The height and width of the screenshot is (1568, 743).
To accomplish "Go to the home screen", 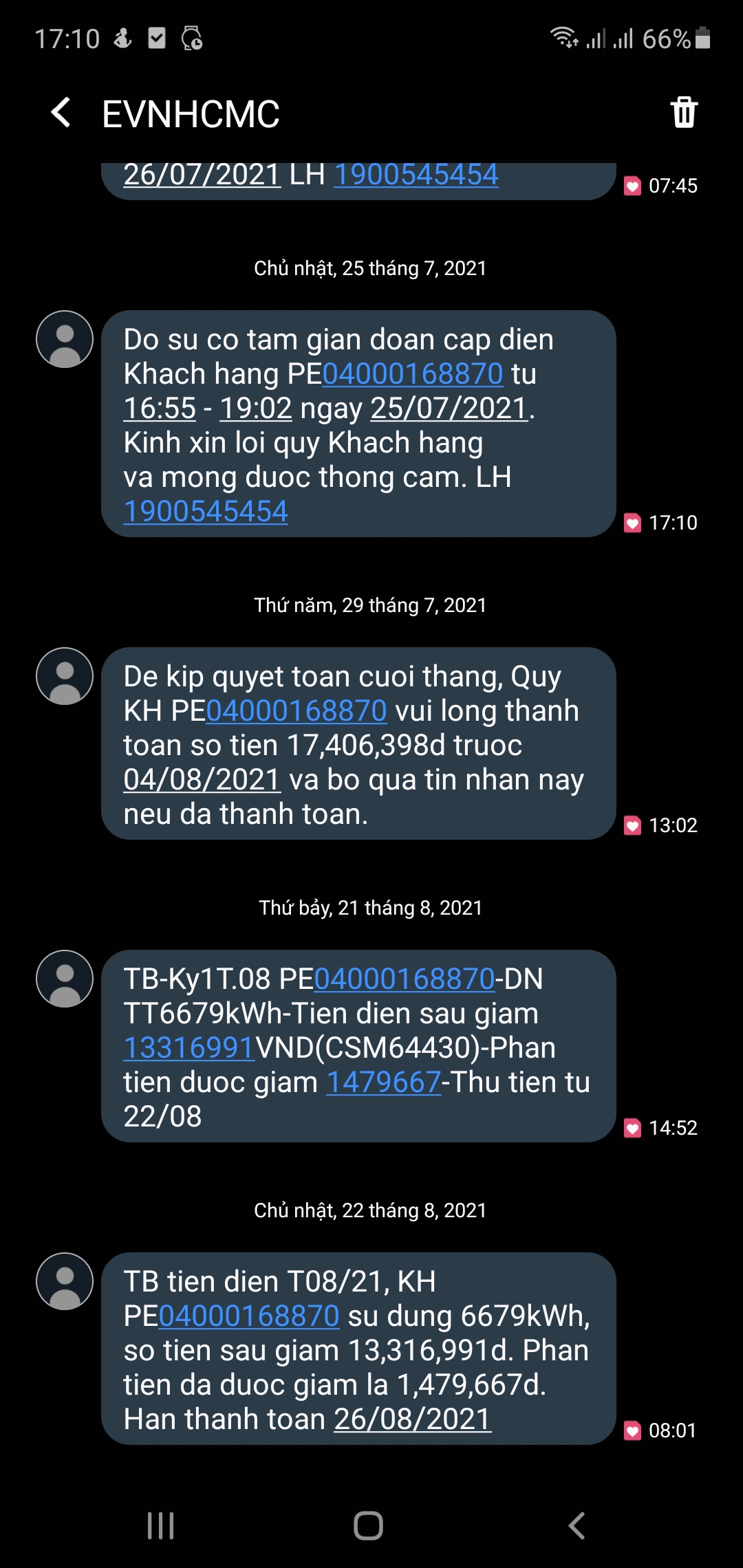I will click(x=368, y=1525).
